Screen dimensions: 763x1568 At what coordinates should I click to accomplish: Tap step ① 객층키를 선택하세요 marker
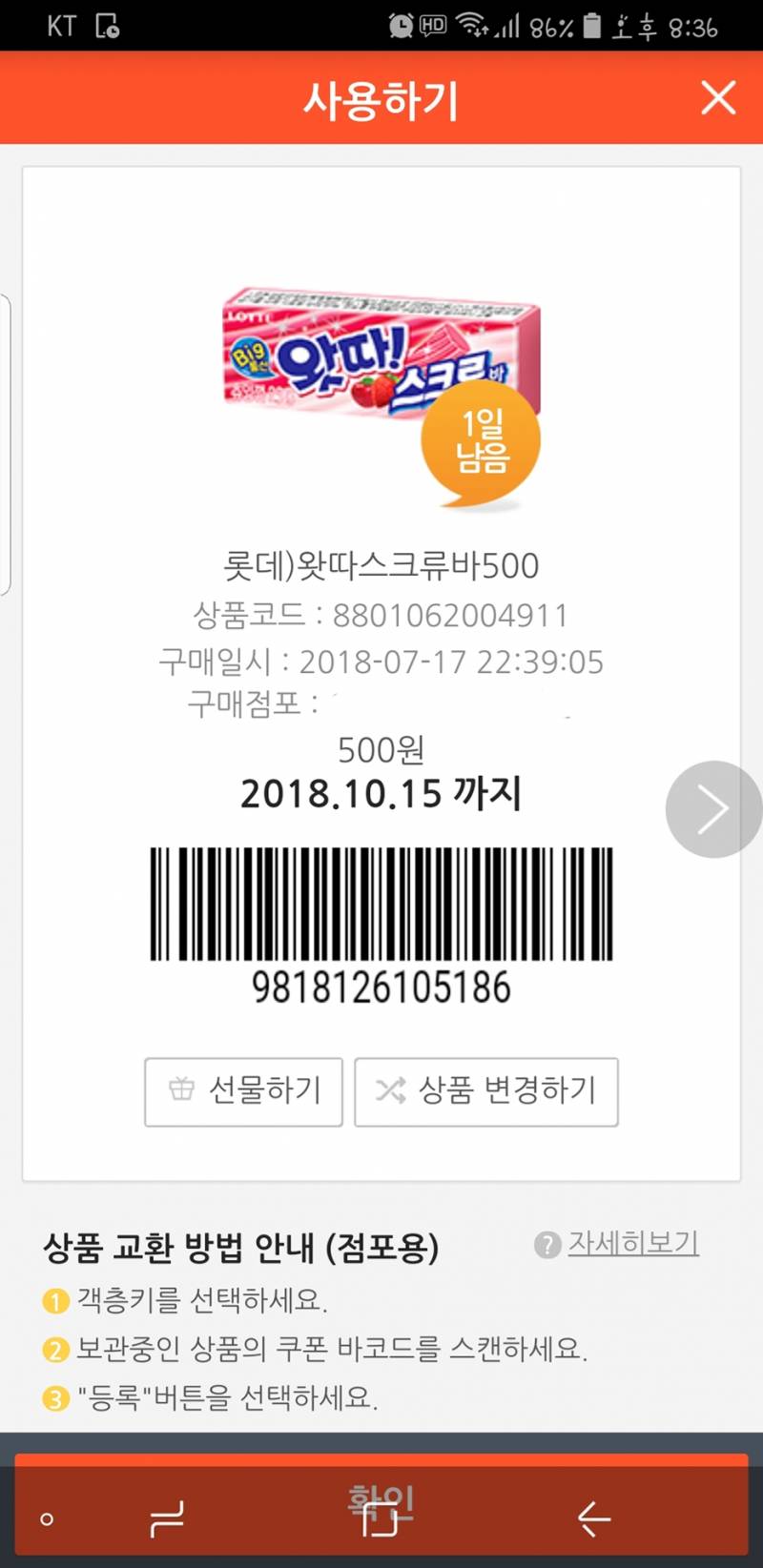tap(55, 1301)
